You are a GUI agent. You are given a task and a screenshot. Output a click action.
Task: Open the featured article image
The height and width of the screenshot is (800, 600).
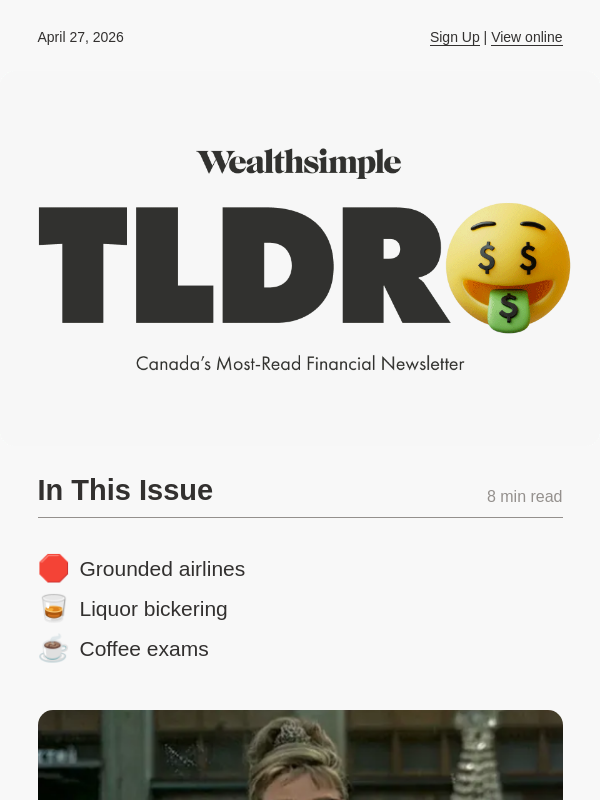pyautogui.click(x=300, y=755)
